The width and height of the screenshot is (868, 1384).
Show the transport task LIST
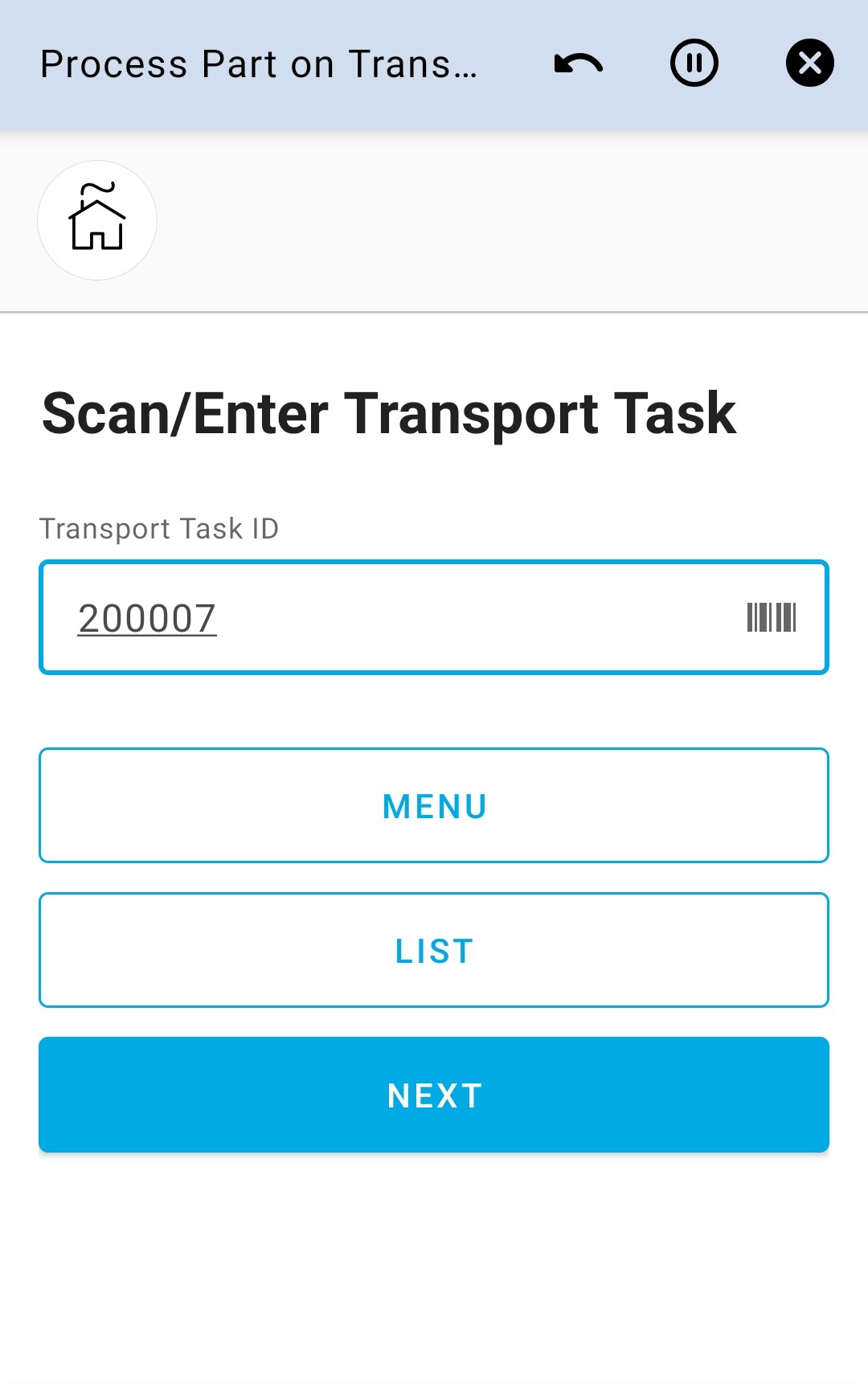coord(434,950)
